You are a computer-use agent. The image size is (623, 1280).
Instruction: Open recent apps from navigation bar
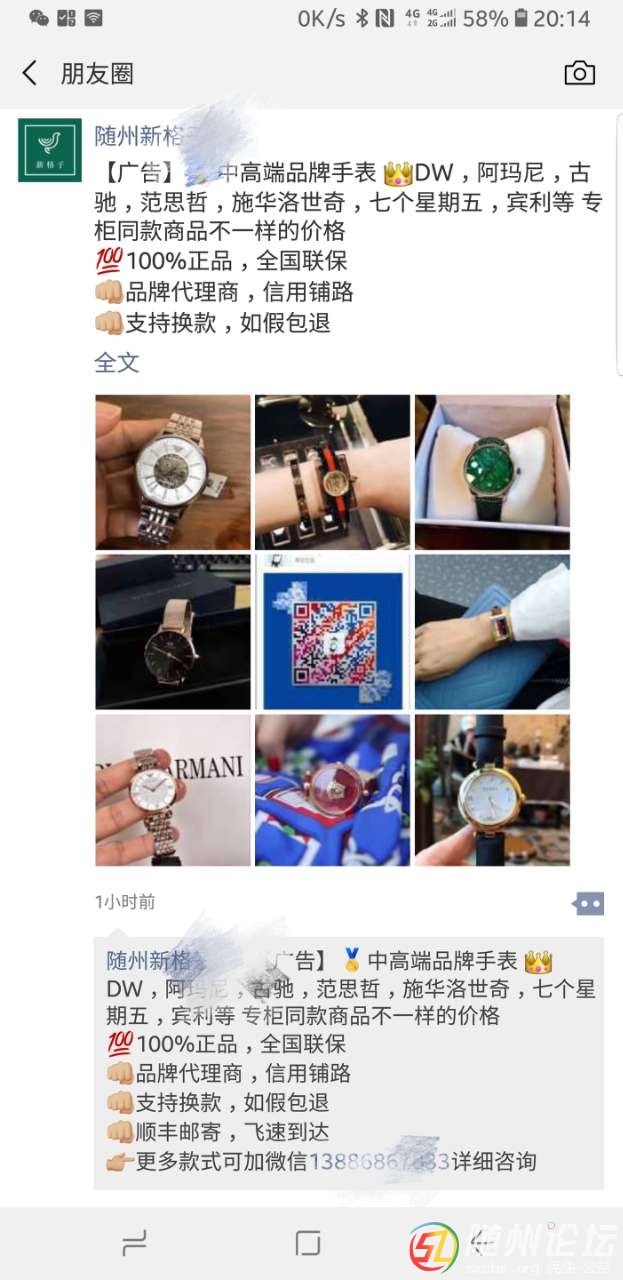(134, 1243)
